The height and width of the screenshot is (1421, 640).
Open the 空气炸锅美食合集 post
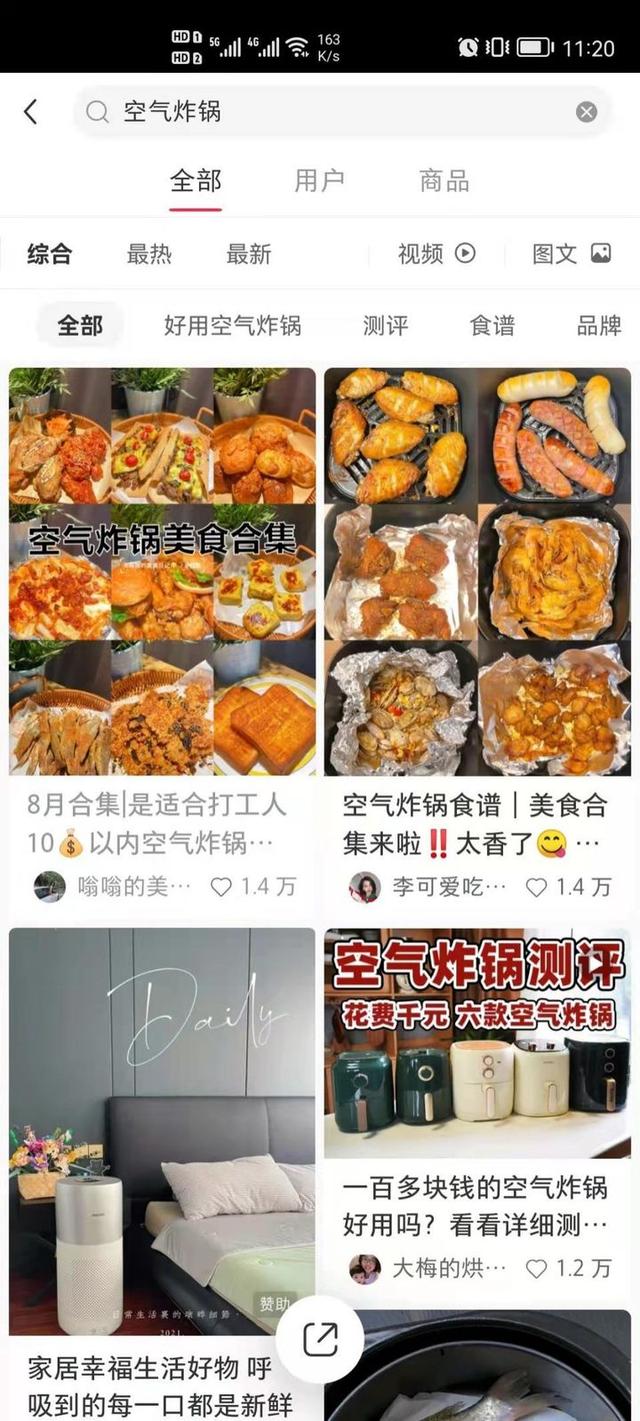pos(162,571)
